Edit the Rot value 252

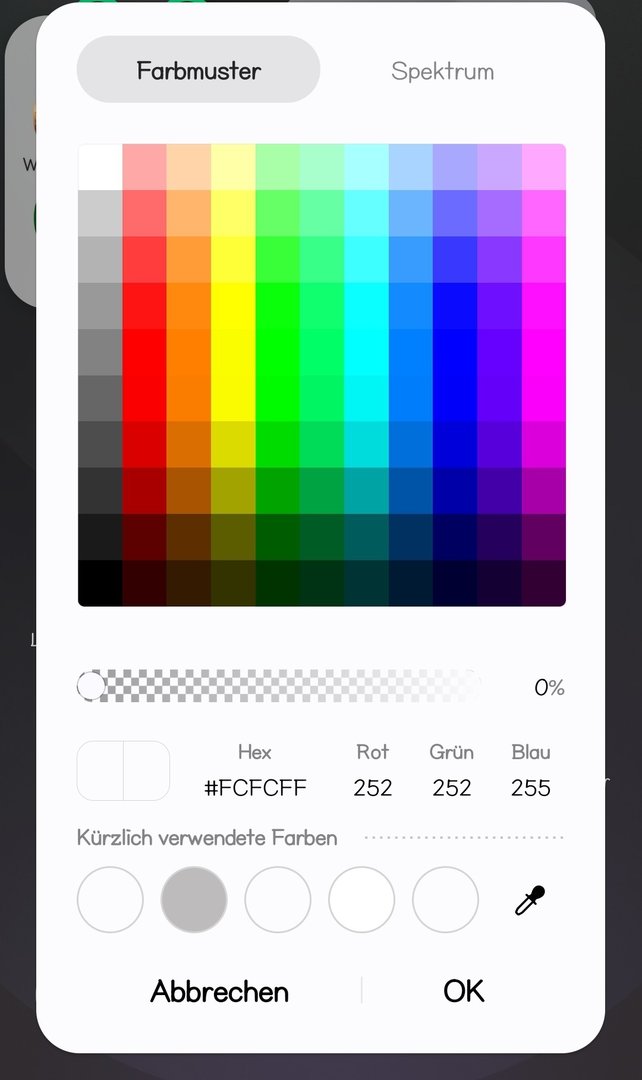[372, 788]
